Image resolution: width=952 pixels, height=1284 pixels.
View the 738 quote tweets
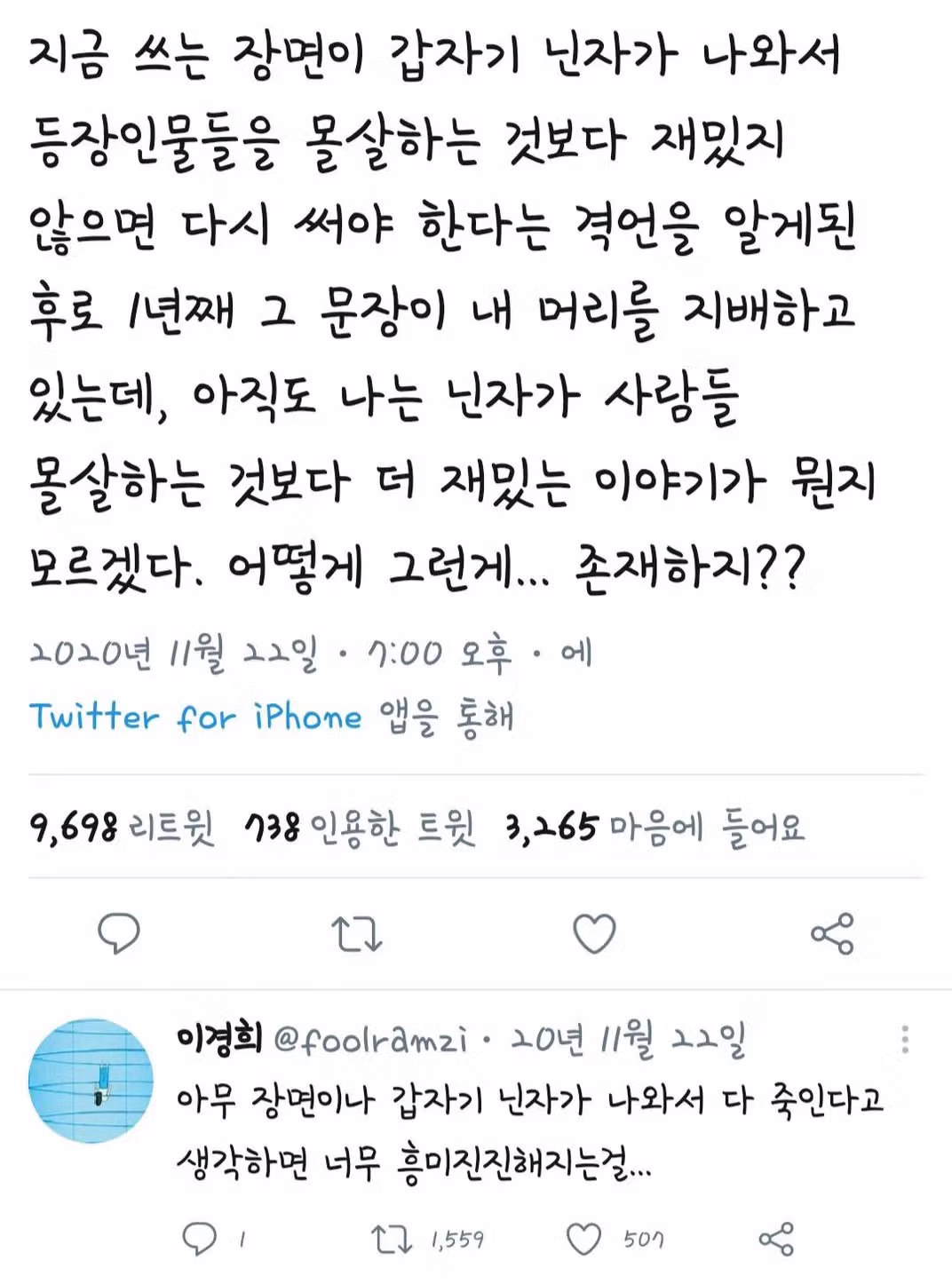[360, 828]
